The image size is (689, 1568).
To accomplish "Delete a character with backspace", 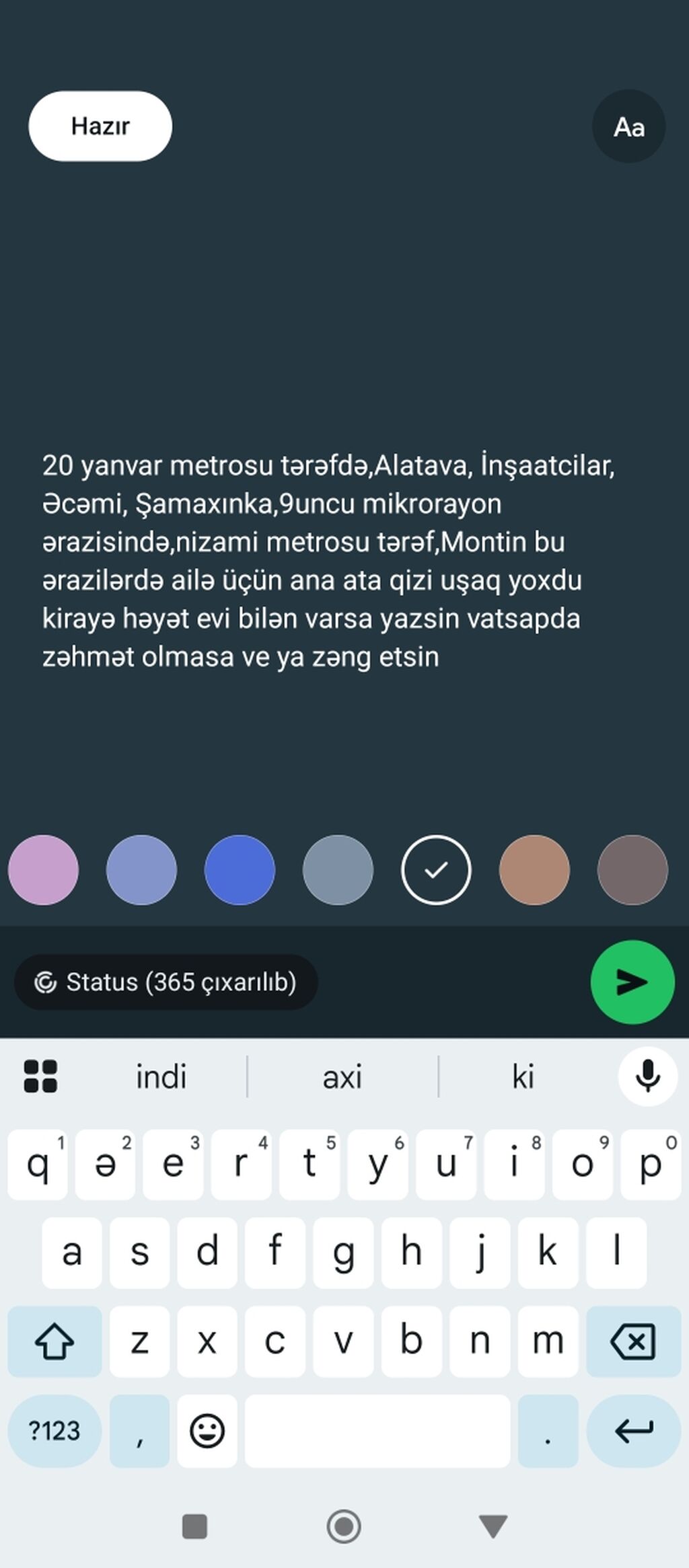I will [633, 1341].
